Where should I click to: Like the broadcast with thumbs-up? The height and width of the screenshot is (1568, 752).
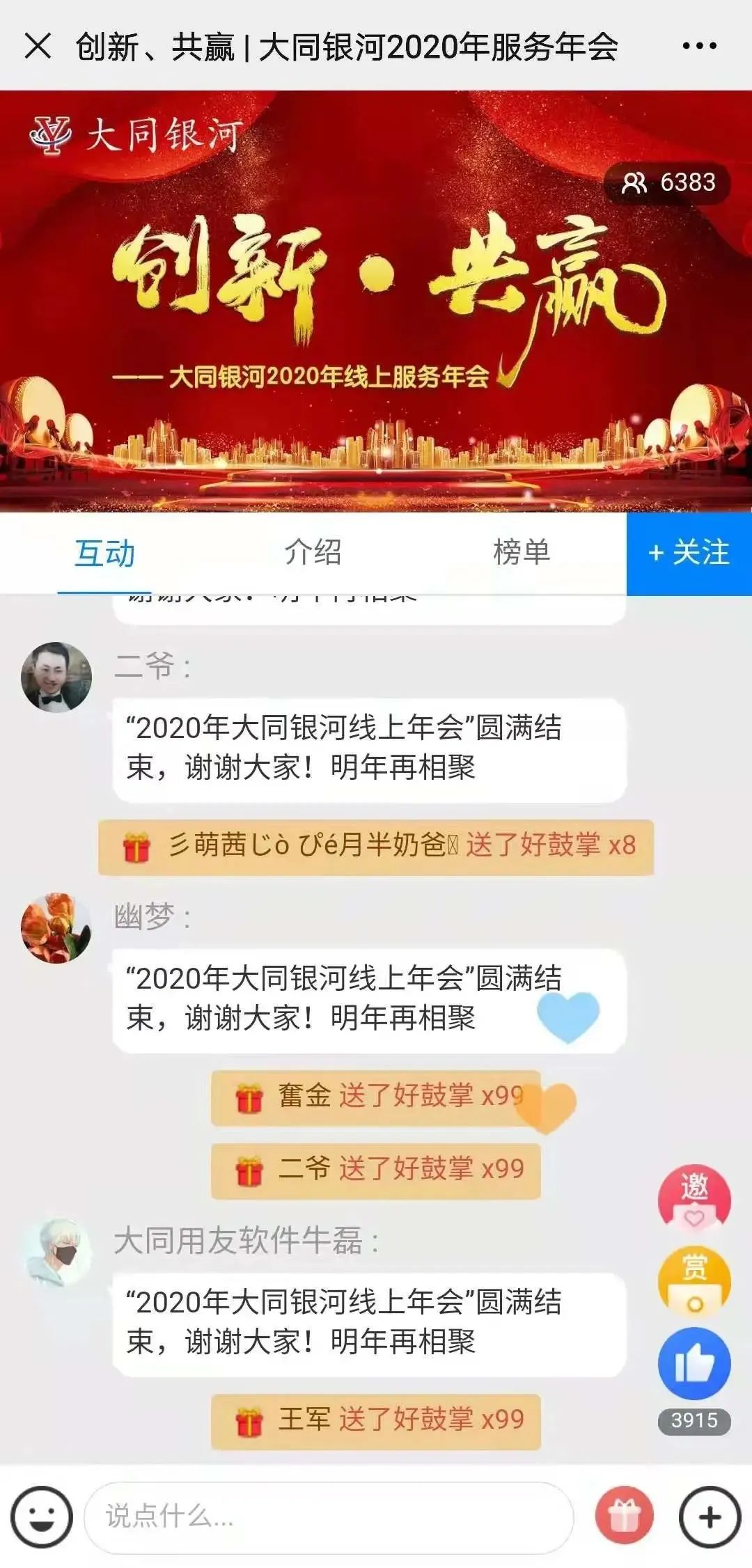click(x=694, y=1364)
